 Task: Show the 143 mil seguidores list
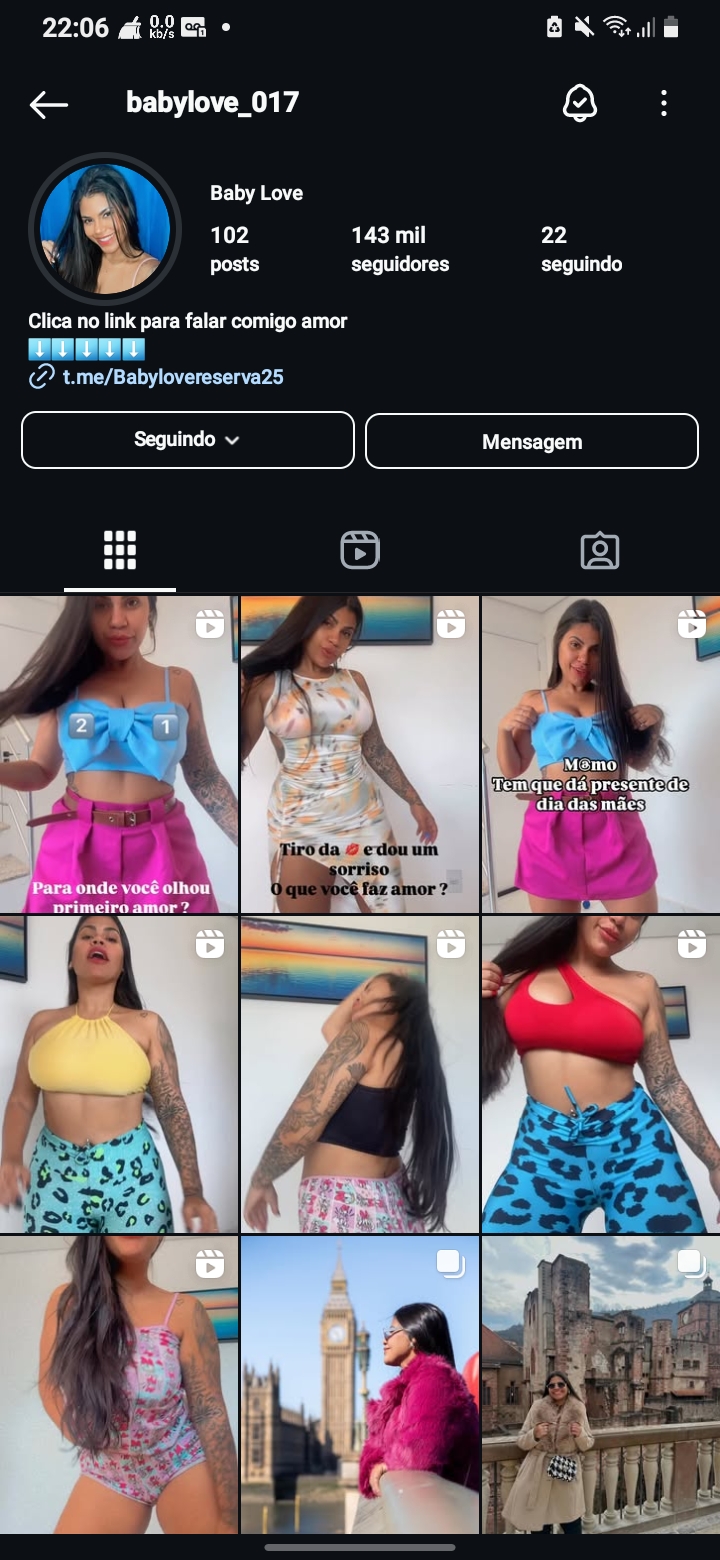point(399,248)
